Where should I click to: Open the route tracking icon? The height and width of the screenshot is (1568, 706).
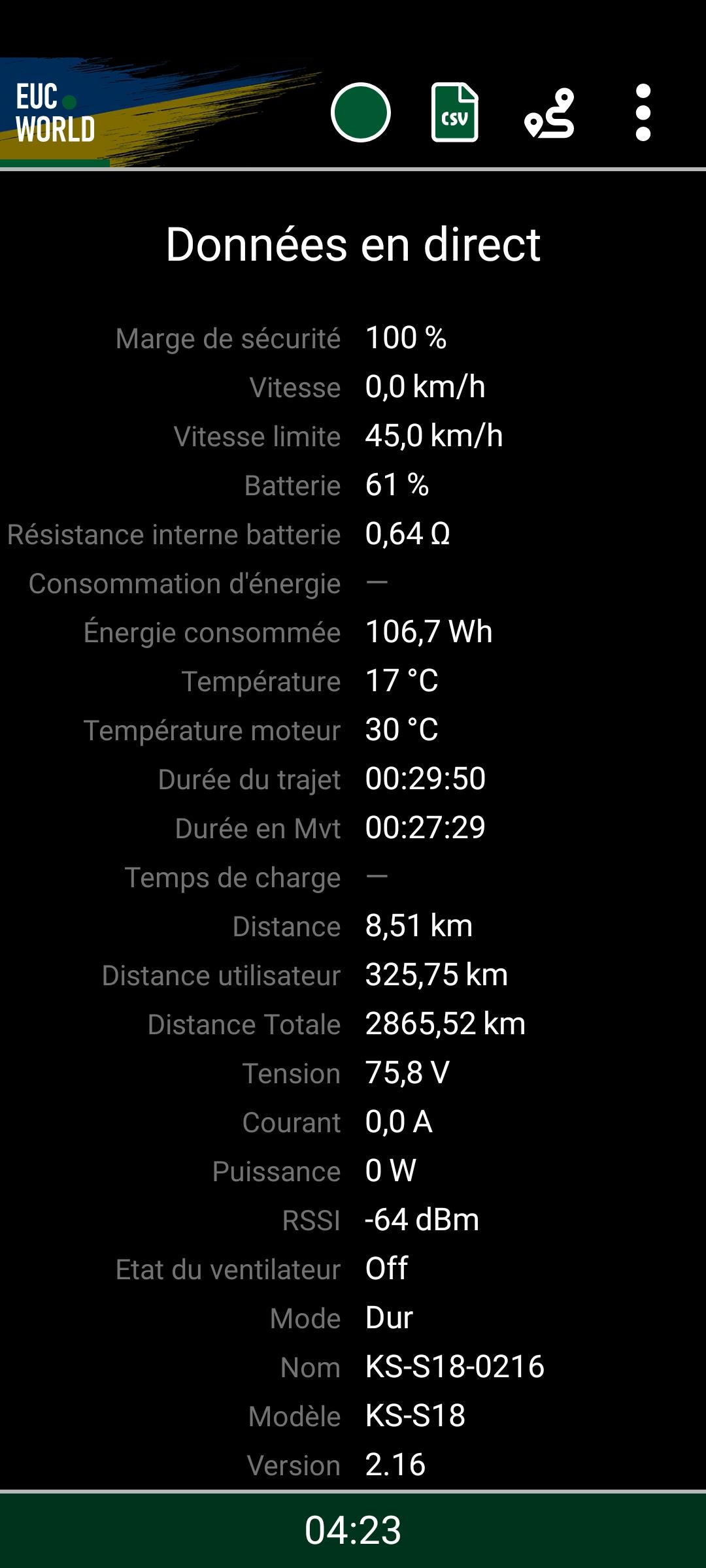[549, 113]
